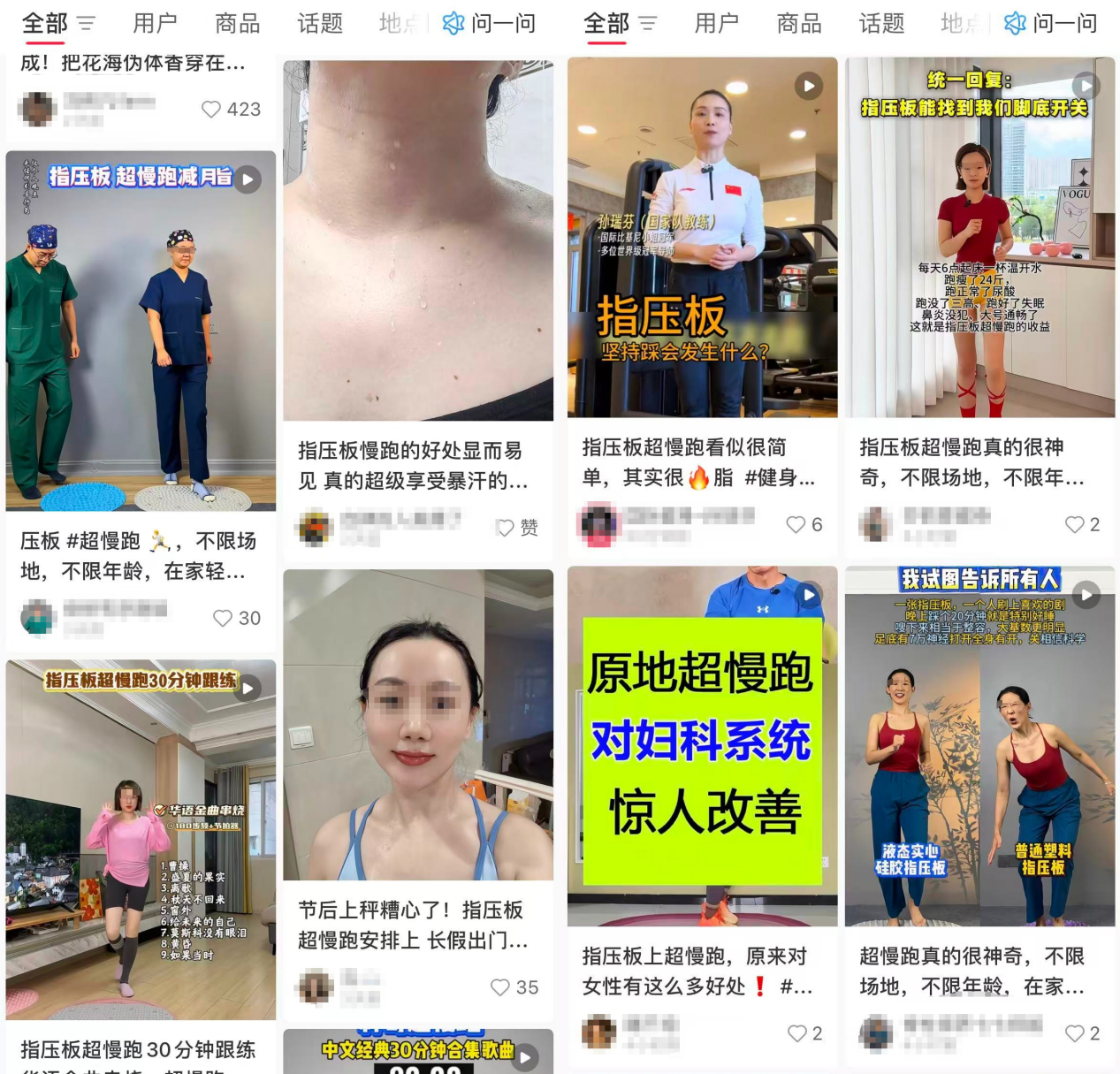Image resolution: width=1120 pixels, height=1074 pixels.
Task: Like the 节后上秤糟心了 post with 35 likes
Action: tap(500, 987)
